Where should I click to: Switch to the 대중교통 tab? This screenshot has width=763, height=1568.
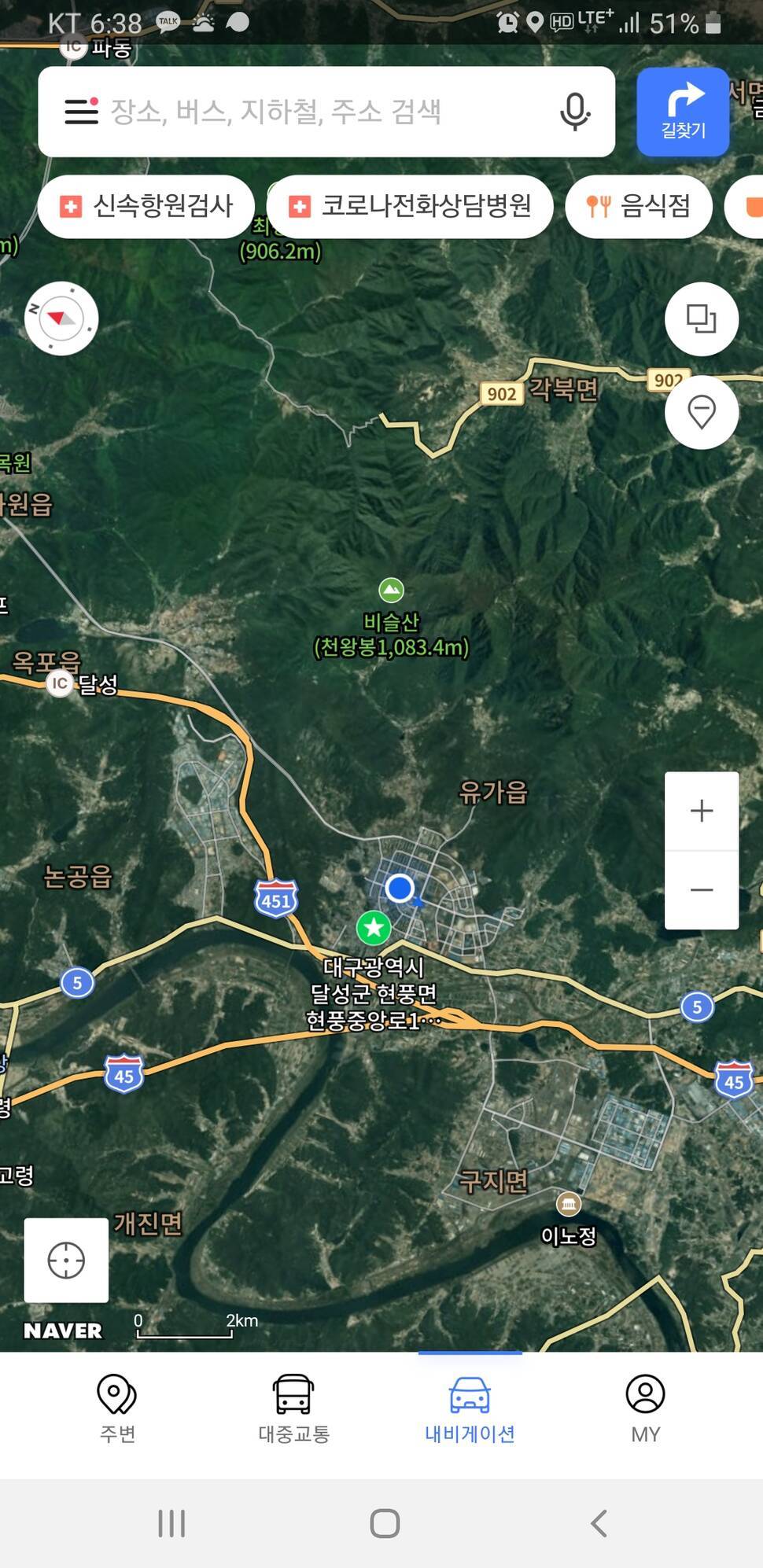[293, 1408]
